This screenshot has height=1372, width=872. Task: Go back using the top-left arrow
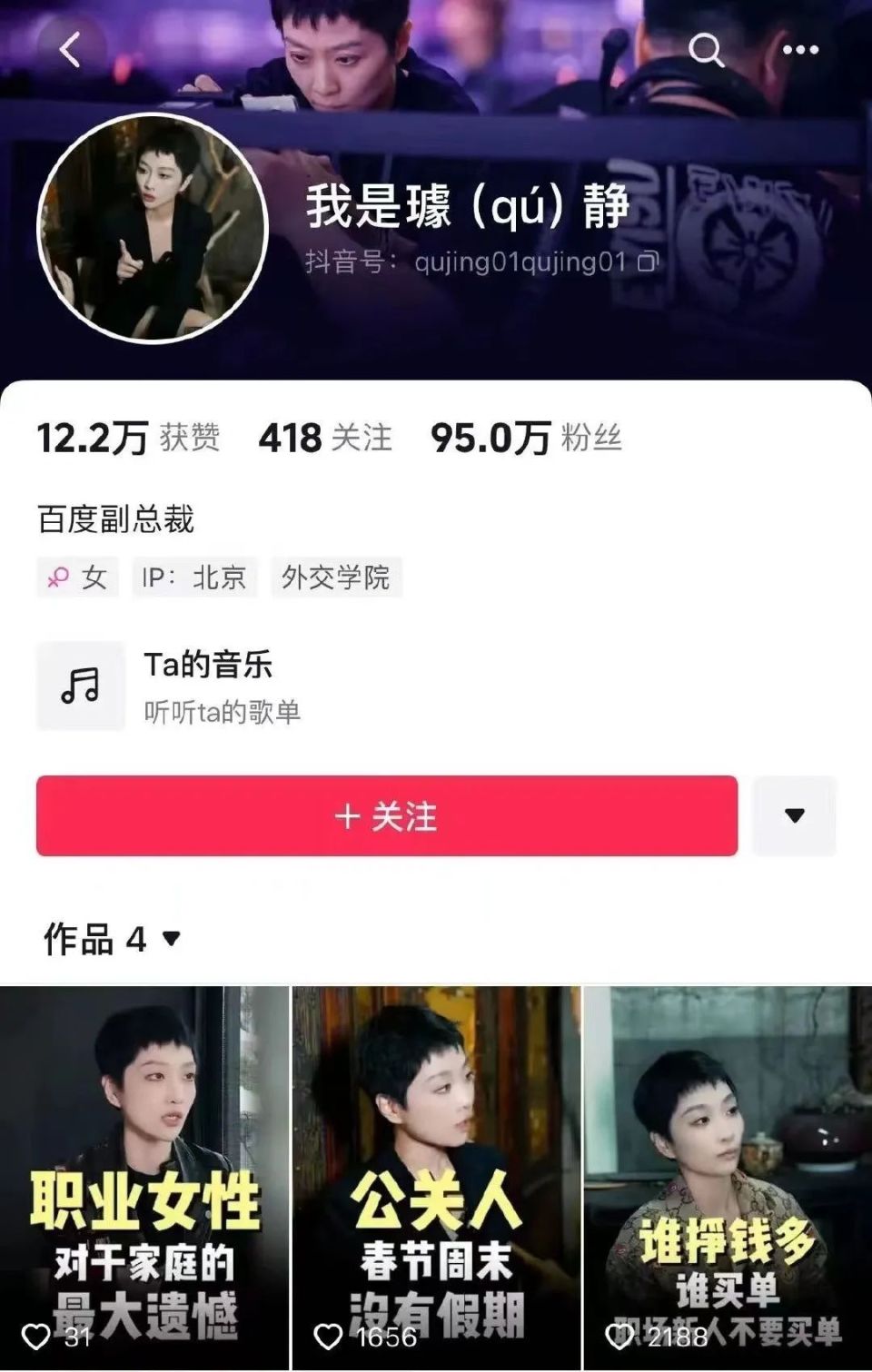(70, 49)
